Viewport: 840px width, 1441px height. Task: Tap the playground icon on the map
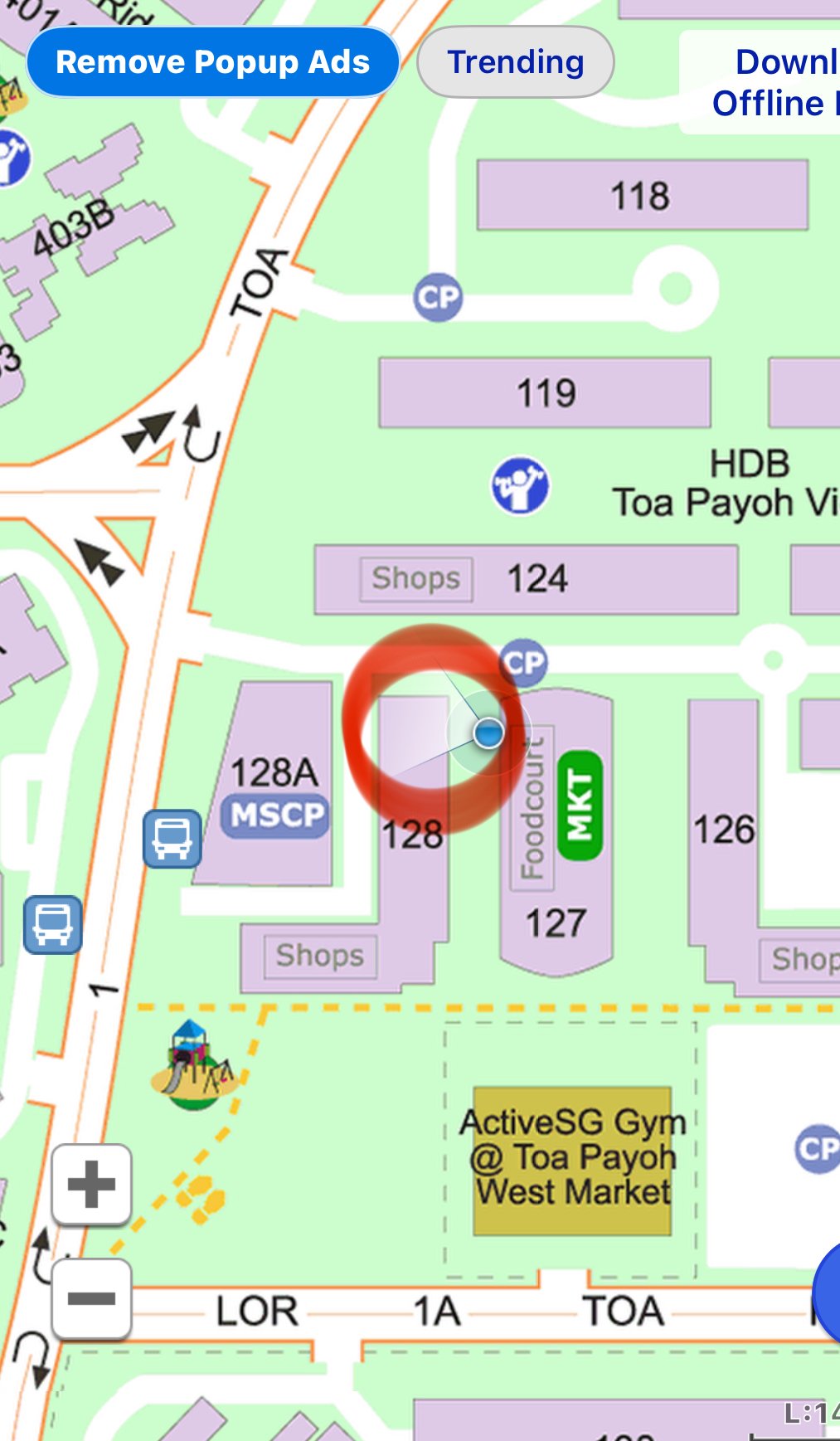(x=194, y=1064)
